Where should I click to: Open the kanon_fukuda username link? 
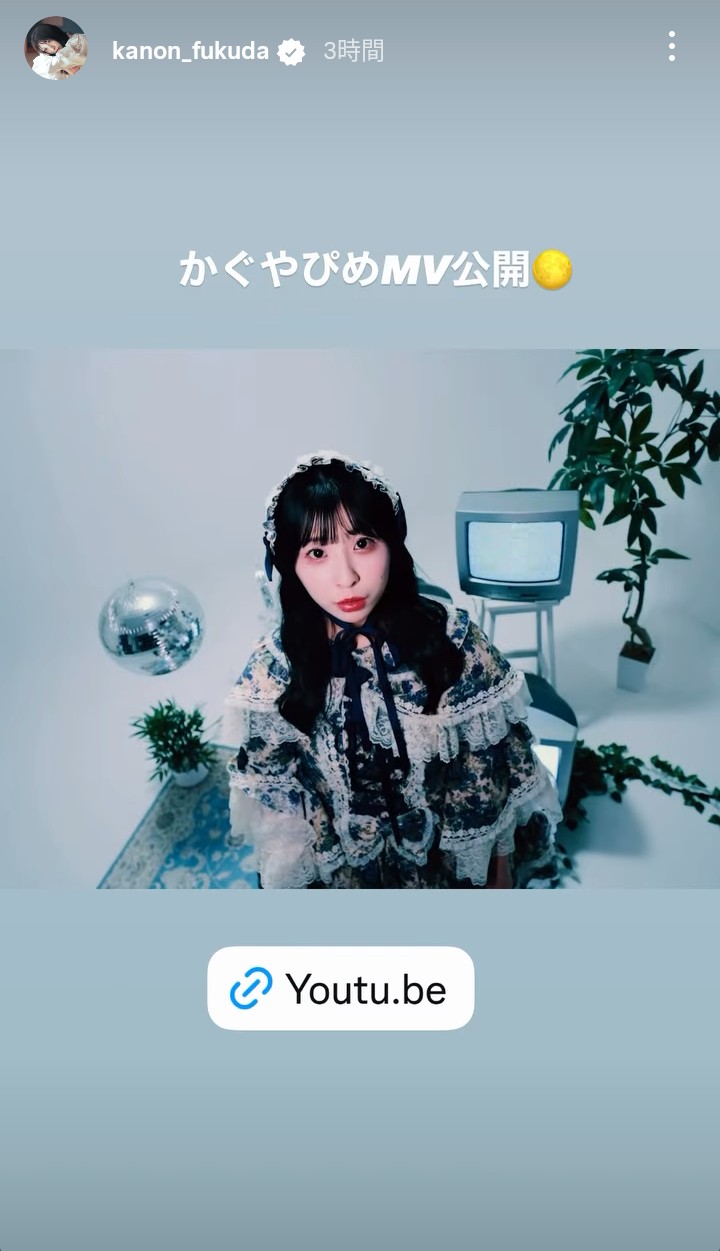click(190, 51)
